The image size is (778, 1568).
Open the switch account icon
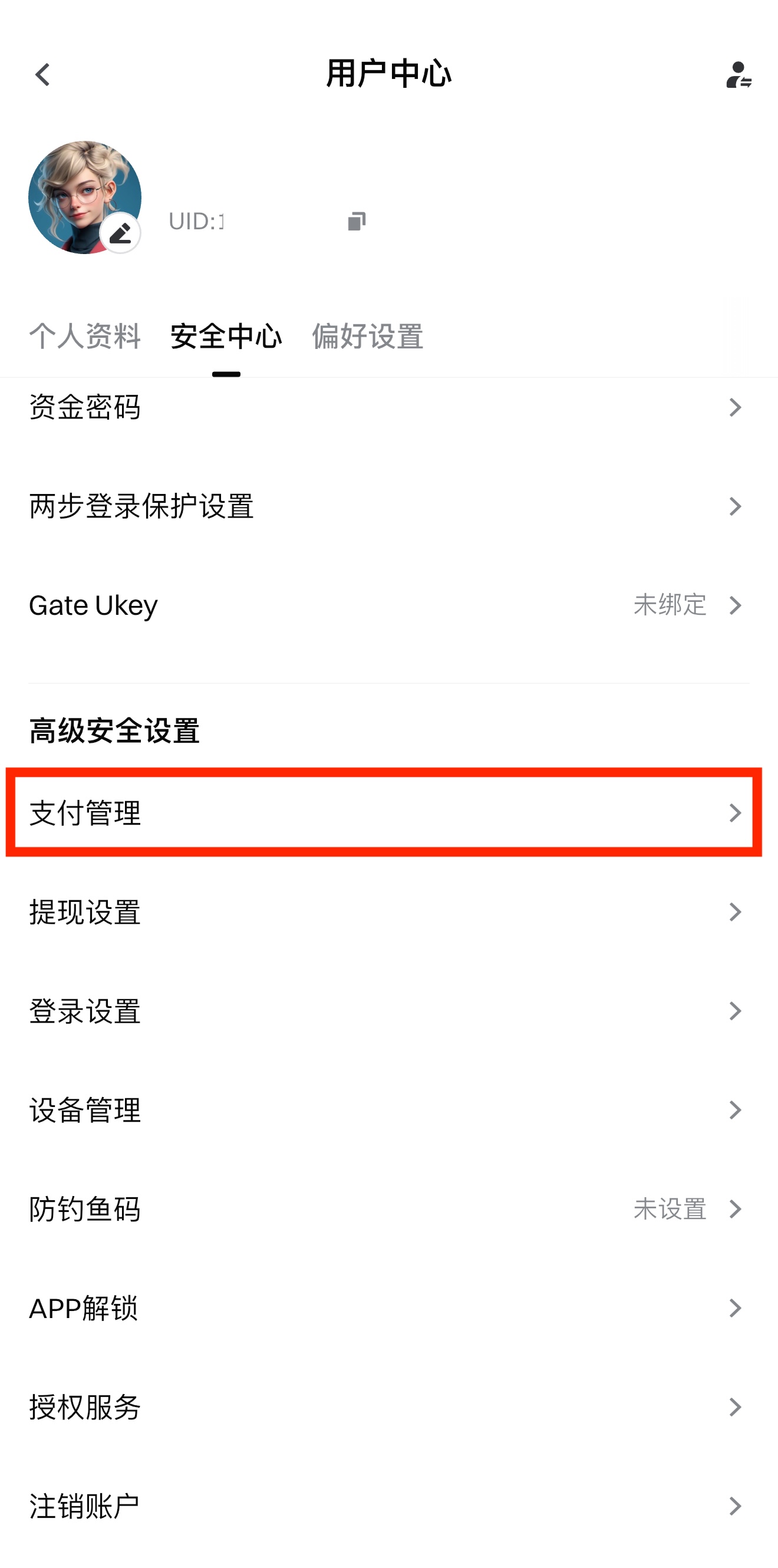pos(738,75)
